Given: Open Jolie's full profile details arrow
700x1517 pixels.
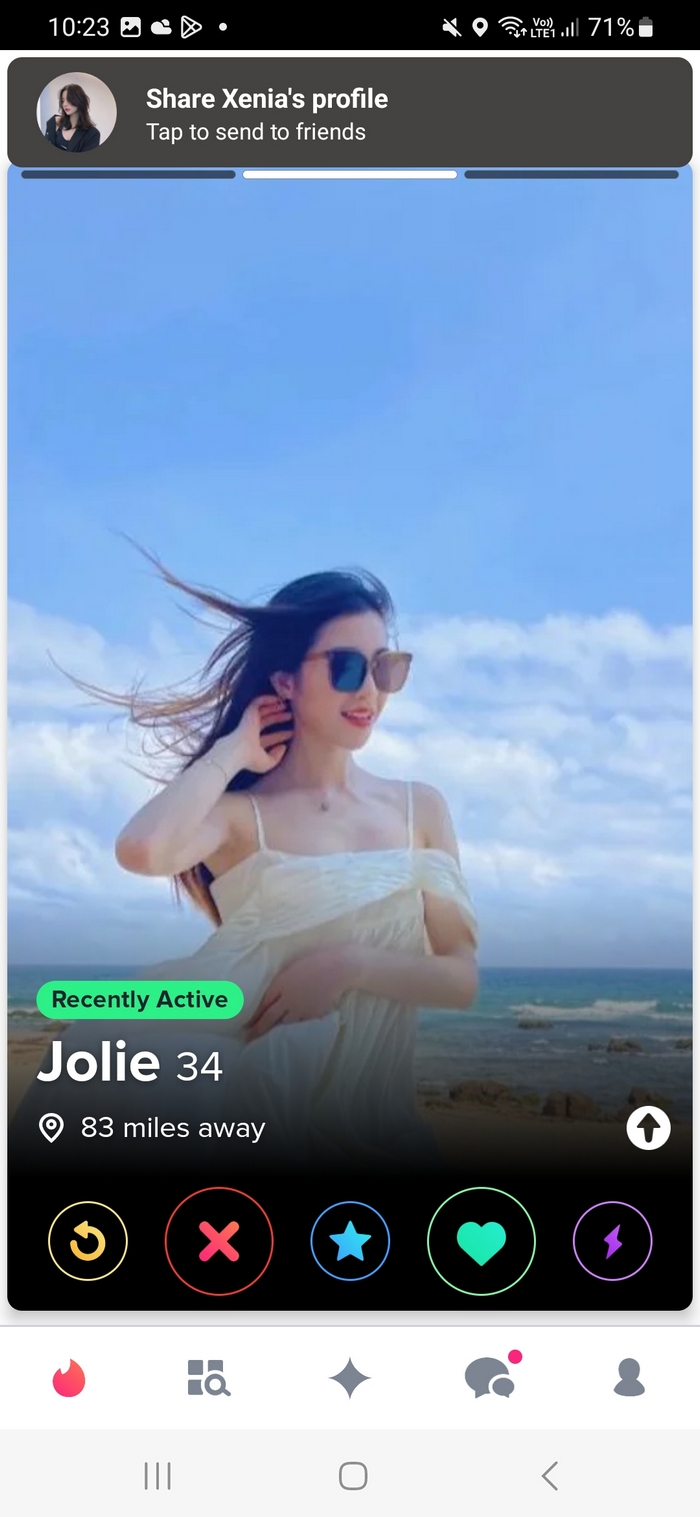Looking at the screenshot, I should click(x=648, y=1128).
